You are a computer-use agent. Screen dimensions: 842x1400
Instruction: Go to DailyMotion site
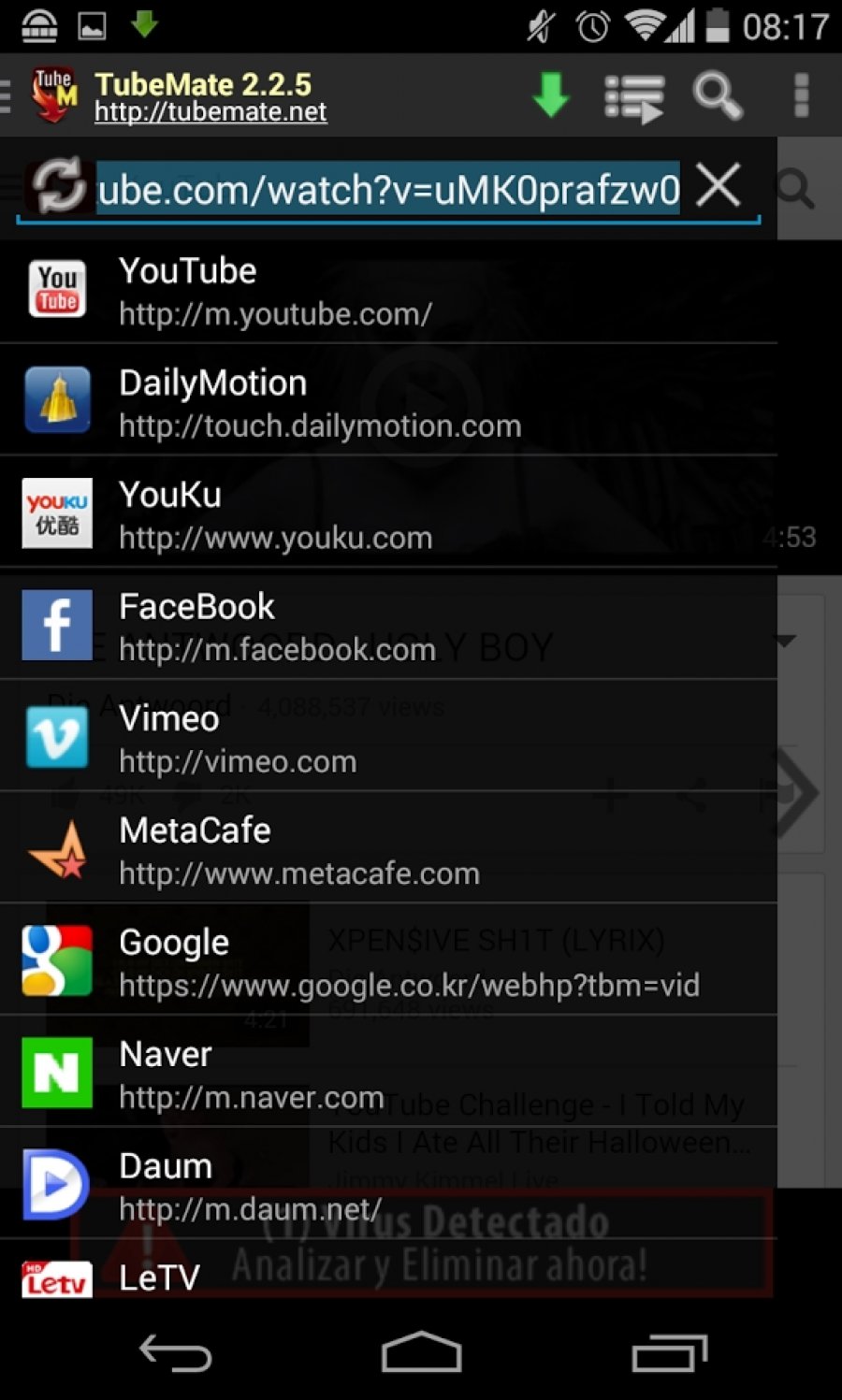pyautogui.click(x=388, y=403)
